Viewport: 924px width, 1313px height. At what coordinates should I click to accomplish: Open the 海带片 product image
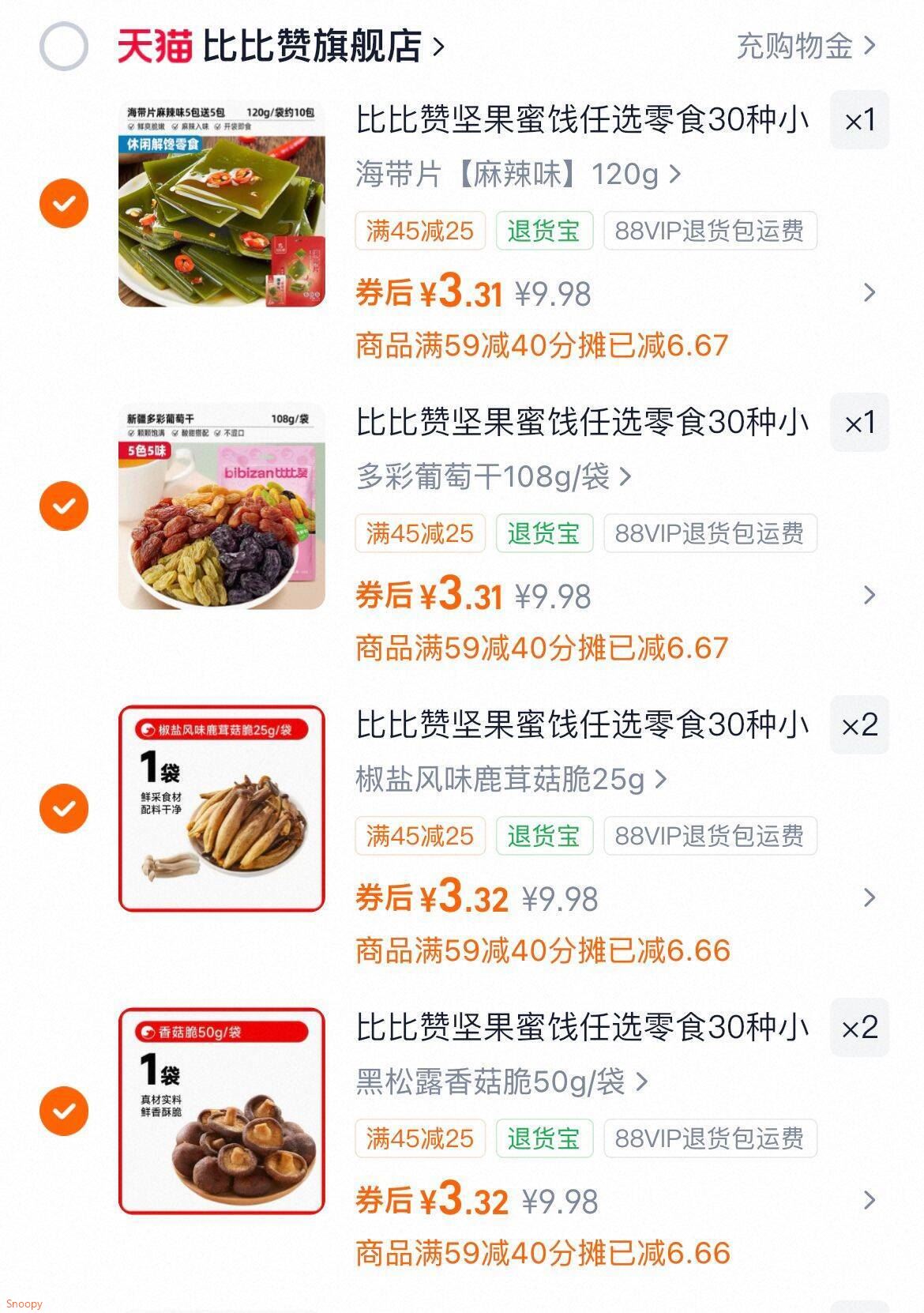pos(221,203)
